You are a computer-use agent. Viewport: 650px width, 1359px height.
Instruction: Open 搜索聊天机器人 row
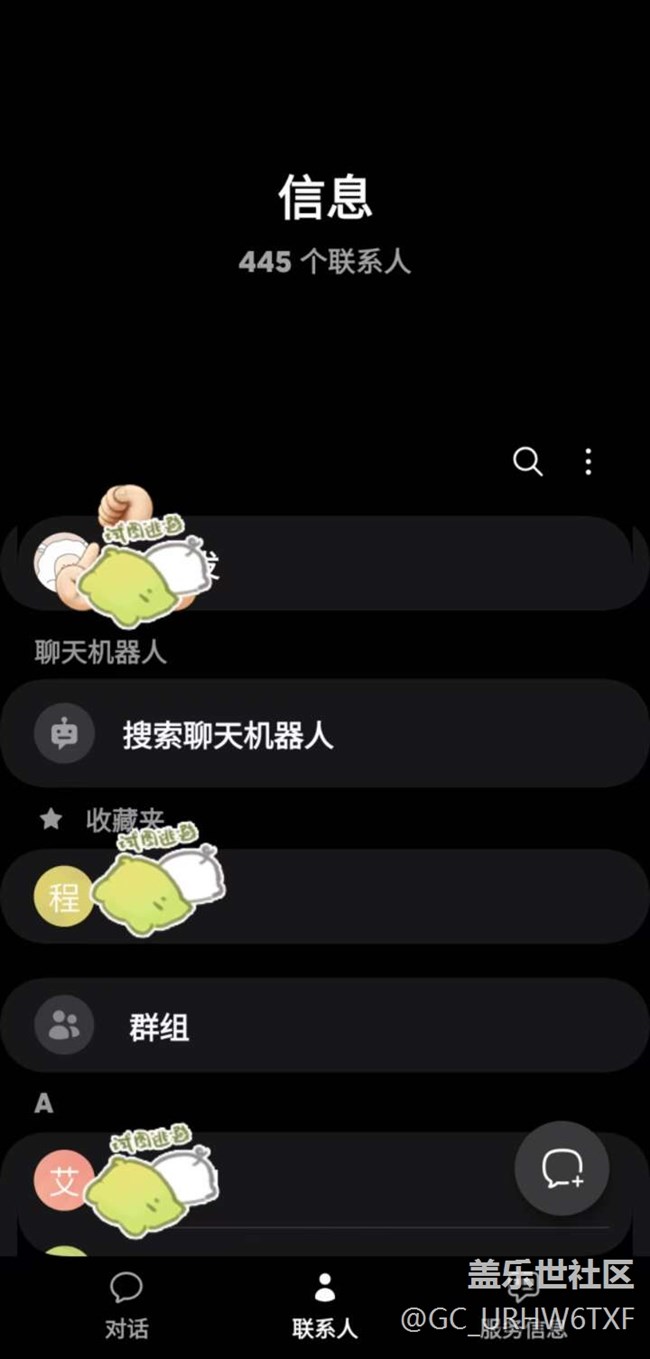(x=325, y=734)
